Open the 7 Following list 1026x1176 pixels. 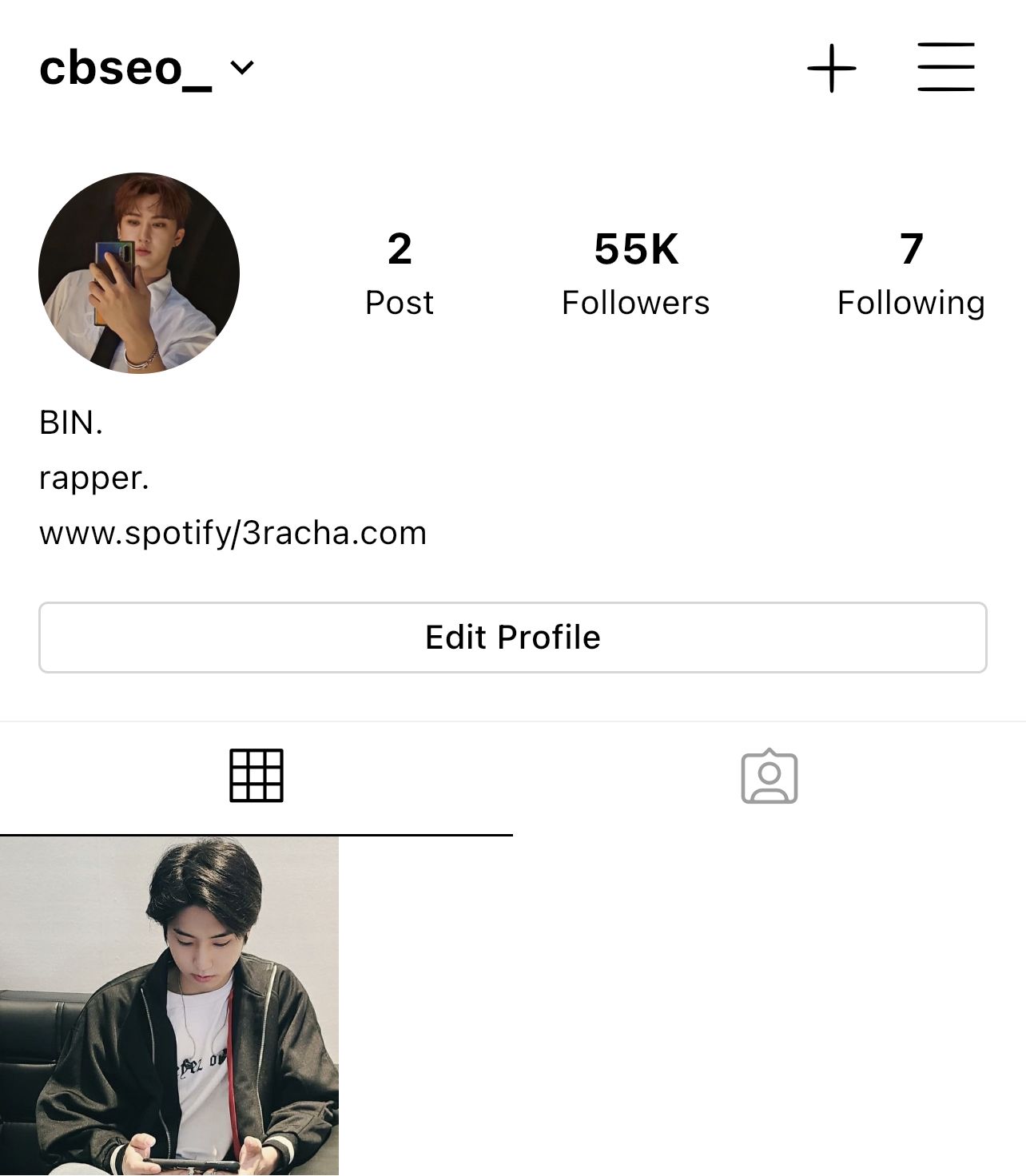pos(910,273)
